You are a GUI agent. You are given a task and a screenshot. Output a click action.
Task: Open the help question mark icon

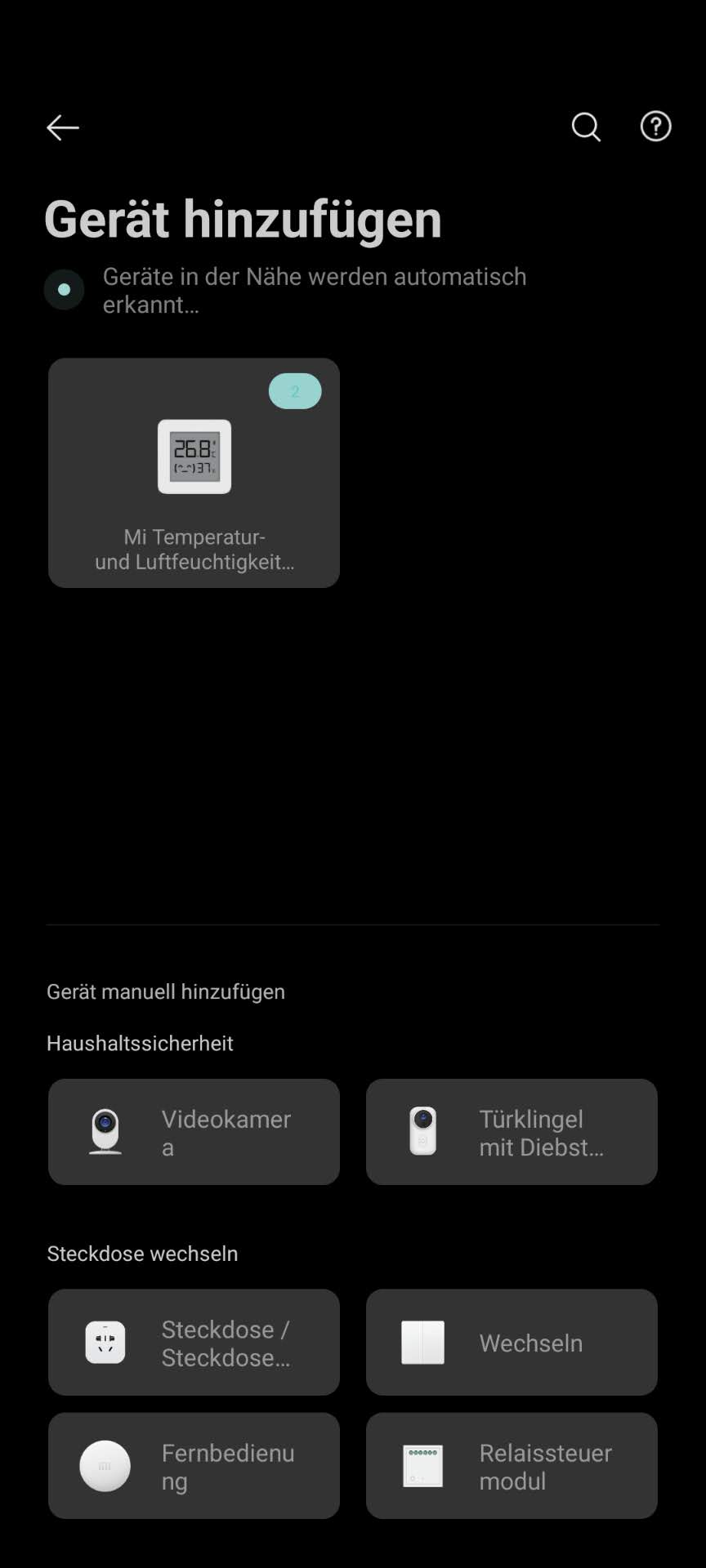(x=655, y=127)
